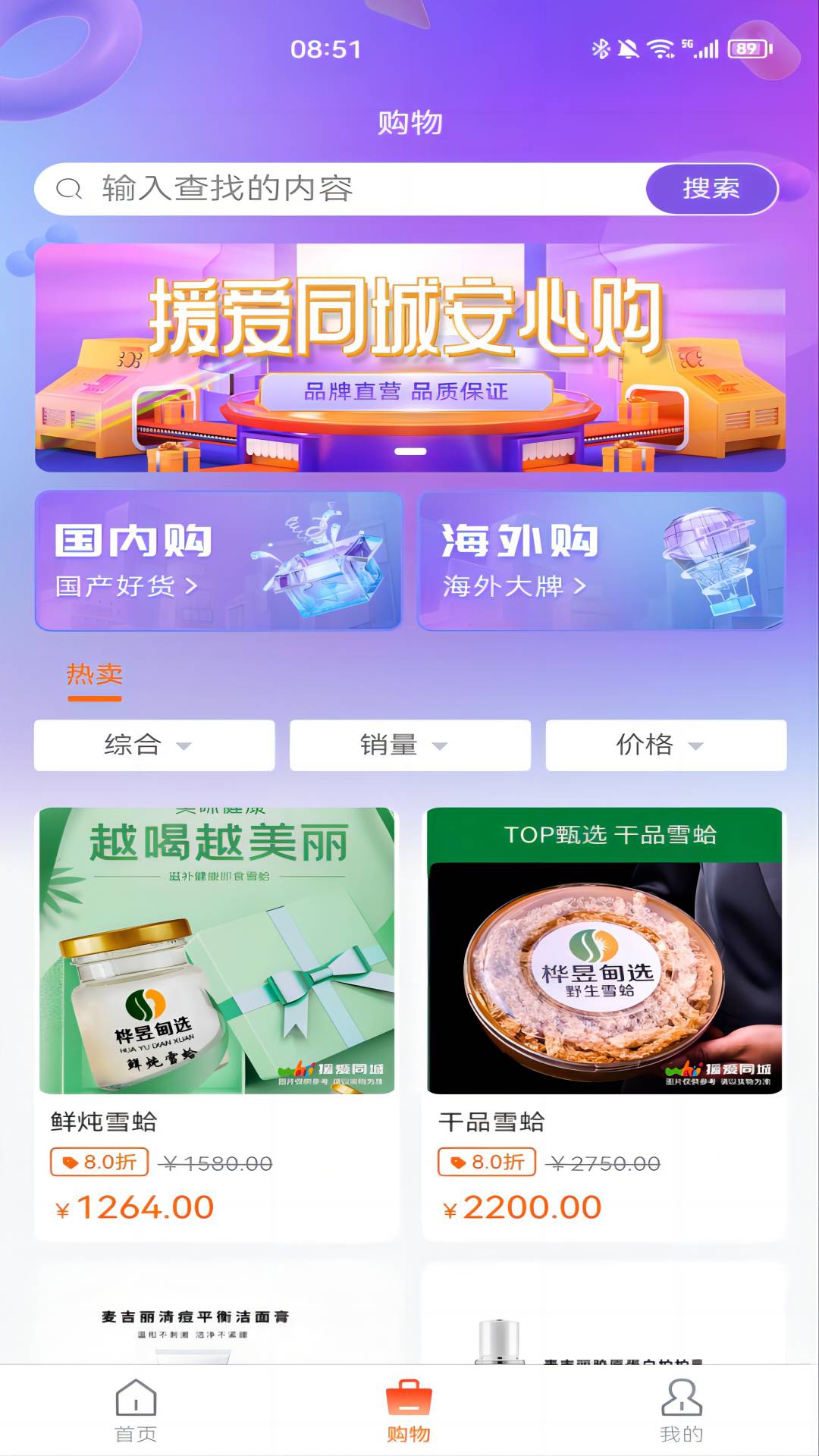
Task: Click the magnifying glass search icon
Action: point(70,187)
